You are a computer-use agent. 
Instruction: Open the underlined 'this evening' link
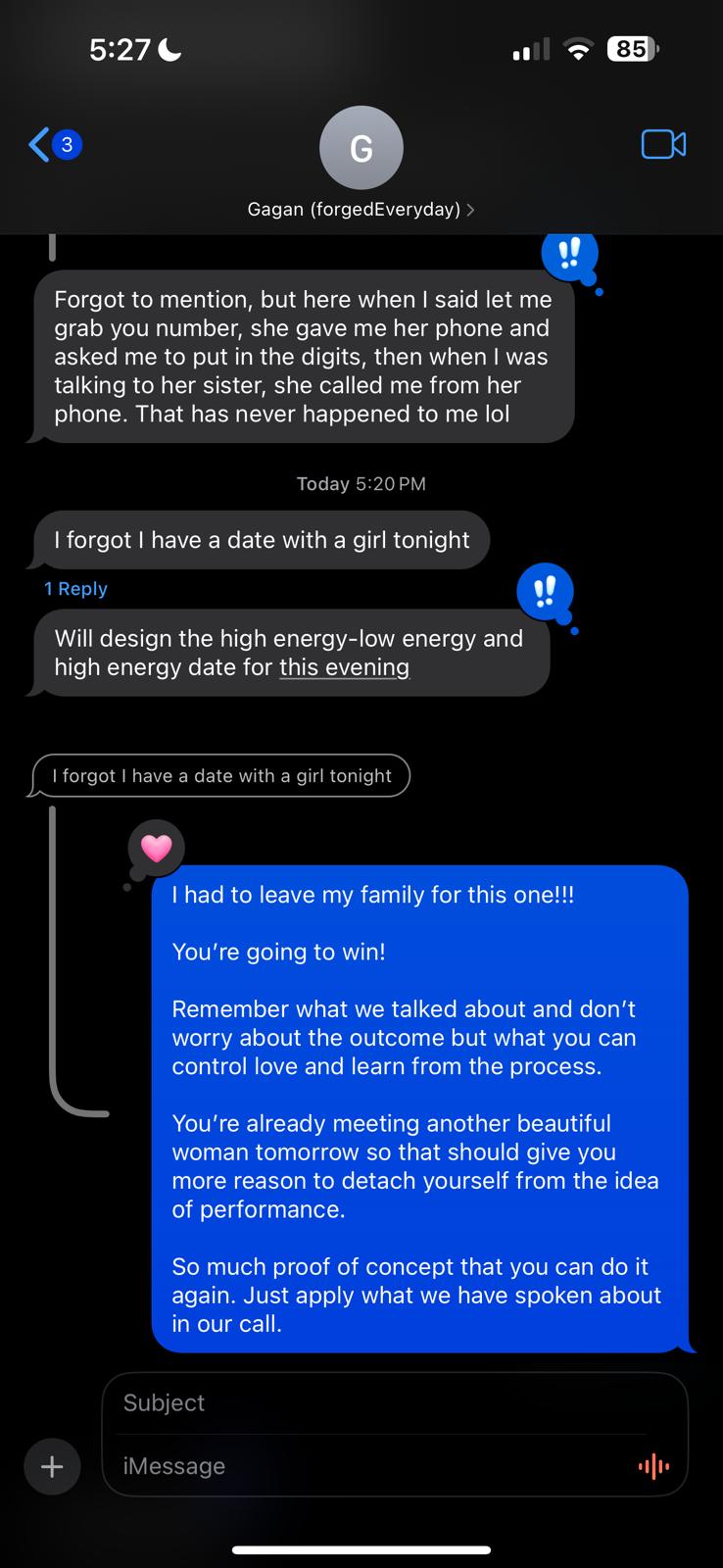click(345, 667)
